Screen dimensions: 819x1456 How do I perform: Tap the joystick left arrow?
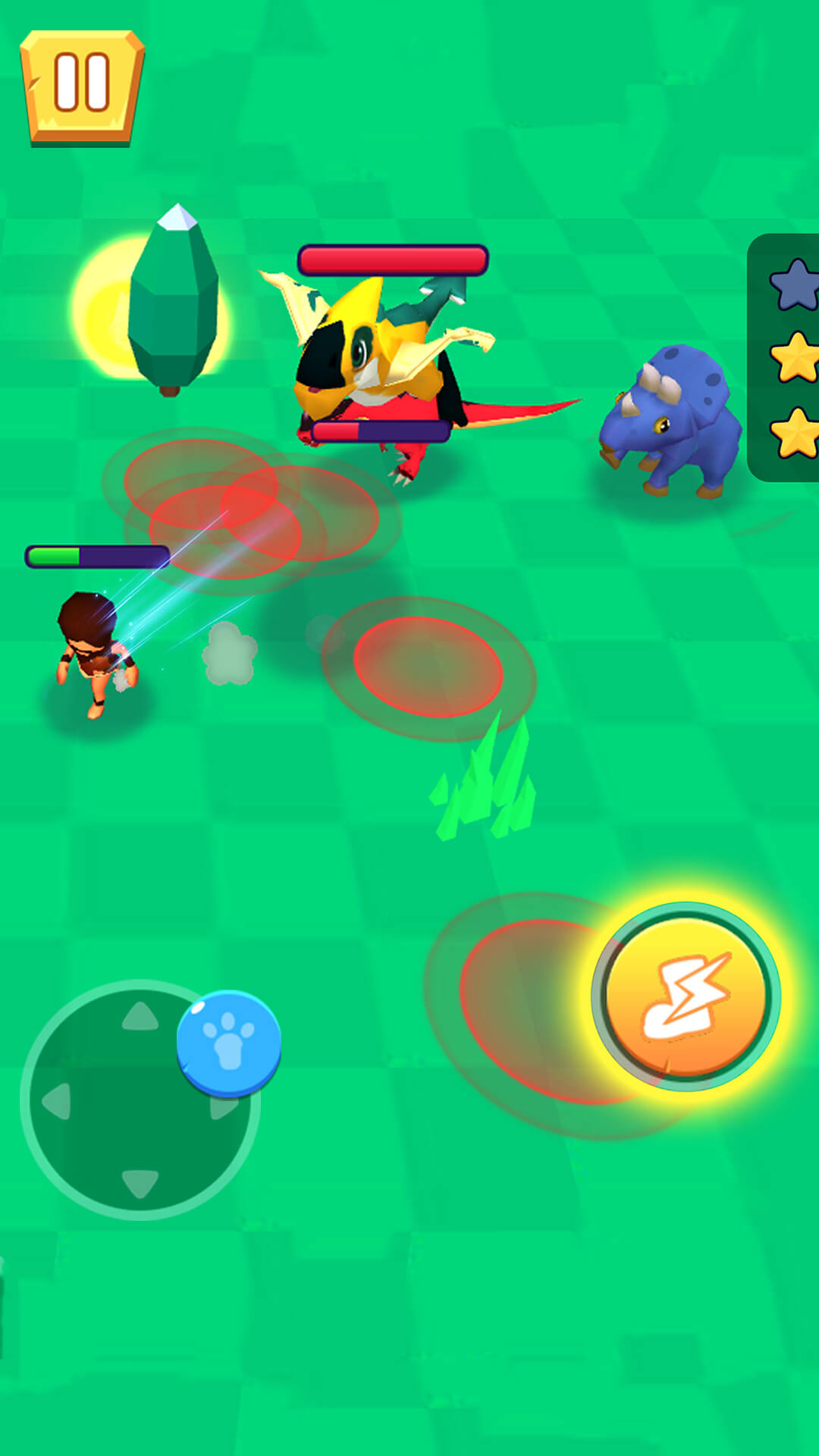point(57,1100)
